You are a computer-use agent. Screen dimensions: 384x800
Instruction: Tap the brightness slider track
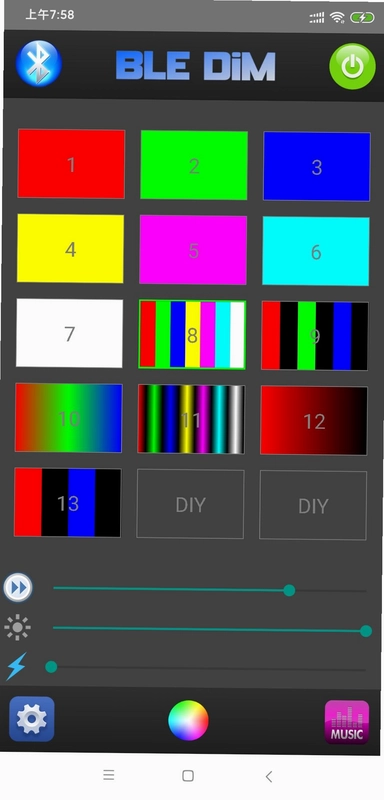tap(210, 630)
